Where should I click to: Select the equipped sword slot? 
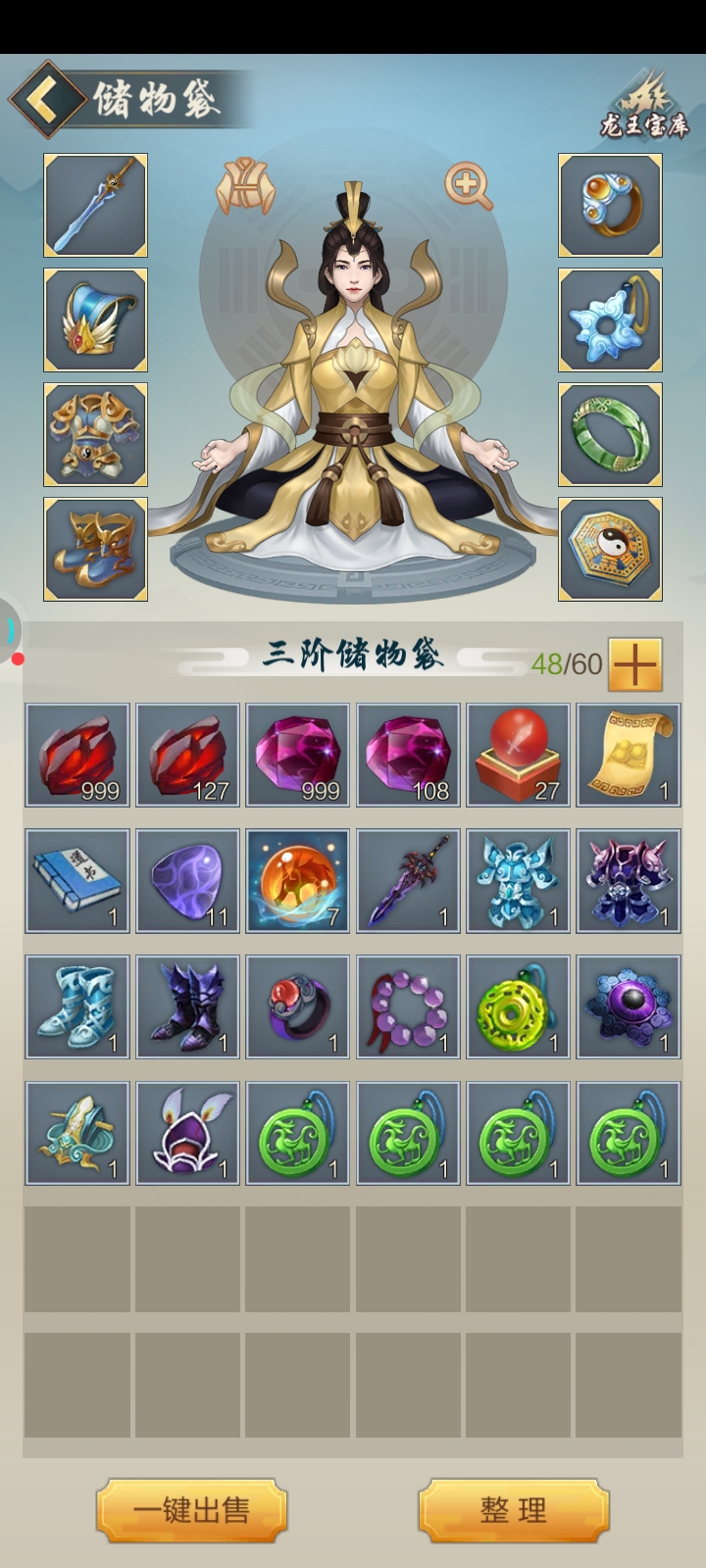point(95,205)
